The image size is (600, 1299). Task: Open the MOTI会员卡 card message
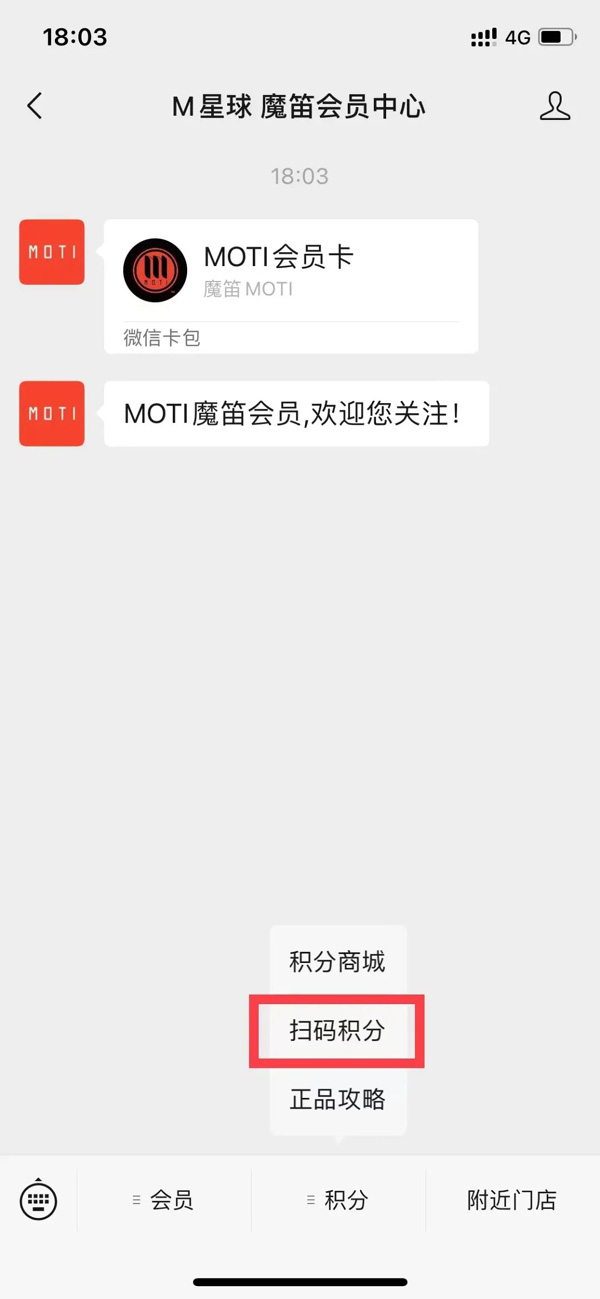[x=290, y=285]
